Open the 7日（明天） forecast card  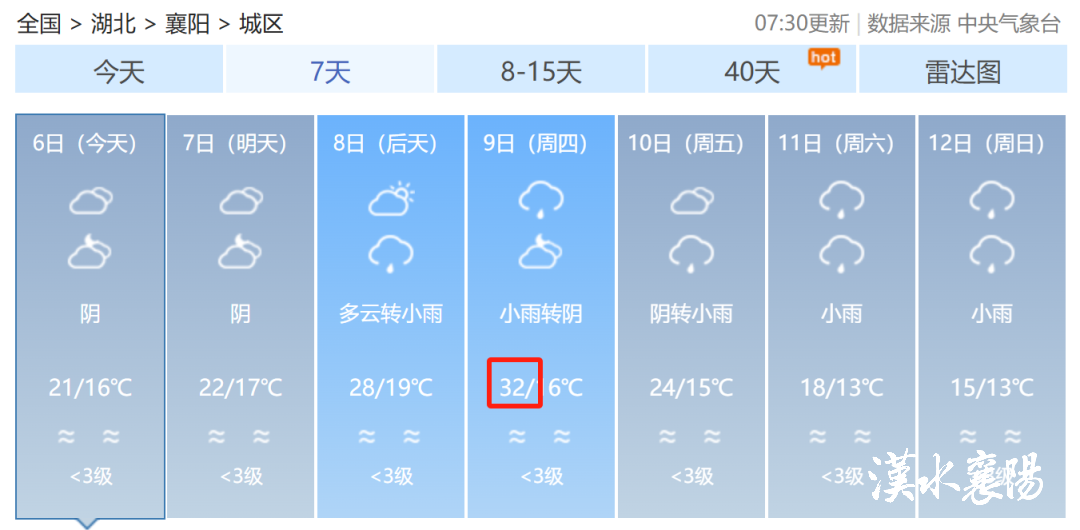pyautogui.click(x=240, y=315)
